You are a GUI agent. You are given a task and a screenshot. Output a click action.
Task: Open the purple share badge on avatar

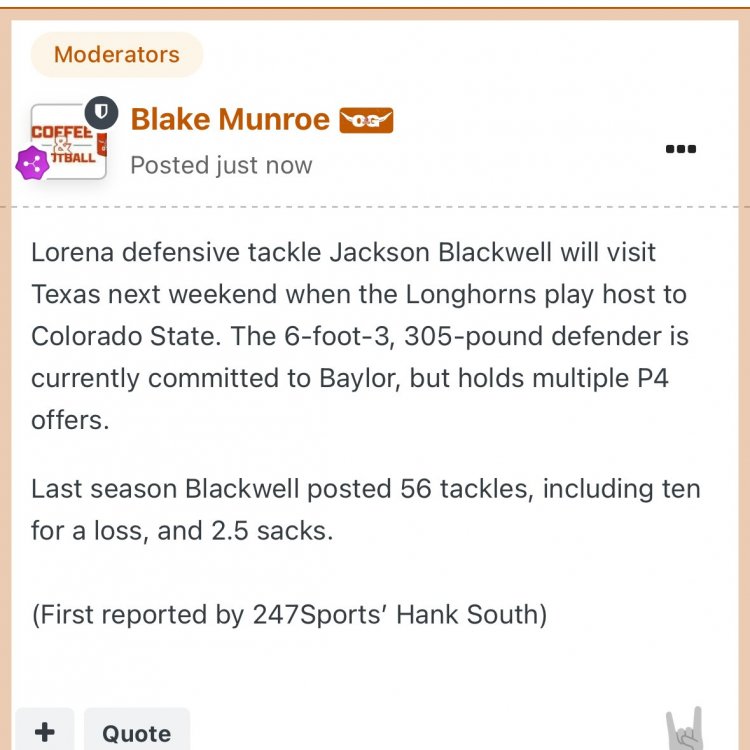[x=32, y=163]
